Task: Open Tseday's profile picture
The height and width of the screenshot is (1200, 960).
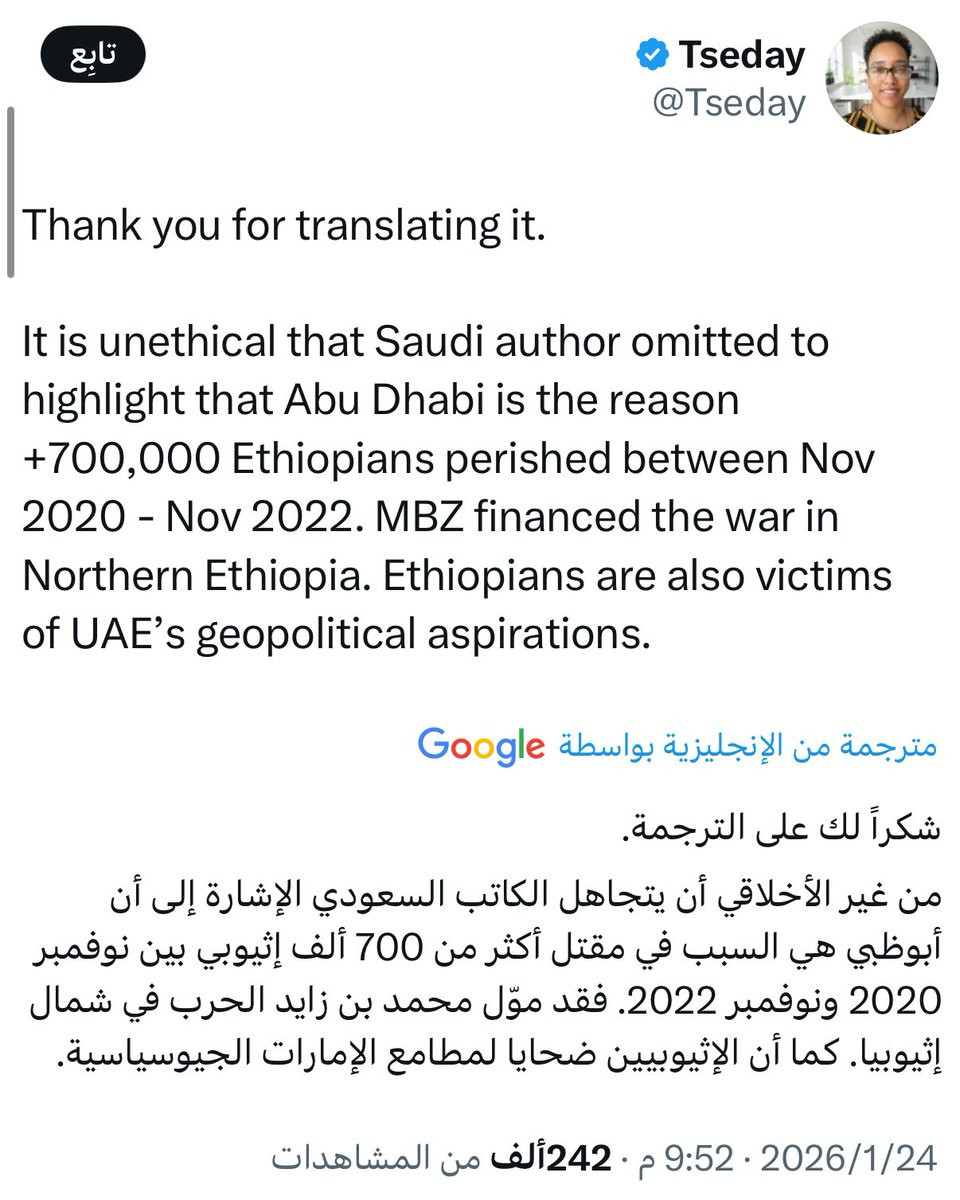Action: point(882,78)
